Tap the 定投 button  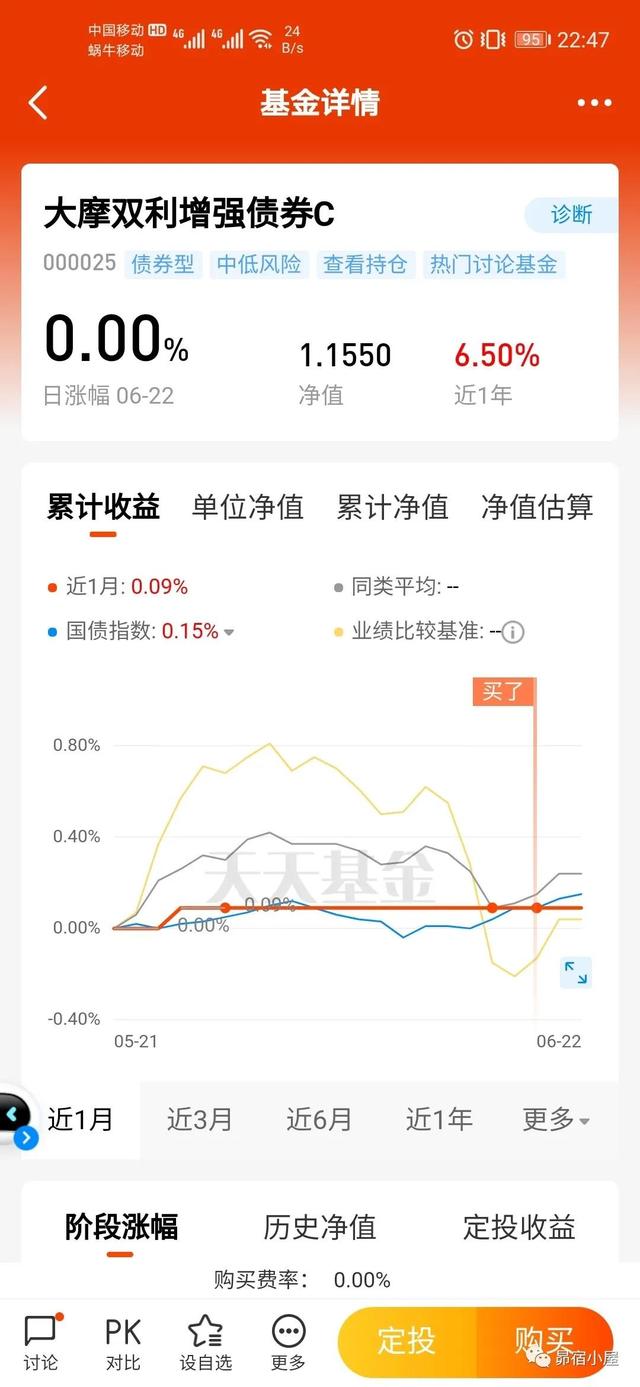pyautogui.click(x=407, y=1340)
